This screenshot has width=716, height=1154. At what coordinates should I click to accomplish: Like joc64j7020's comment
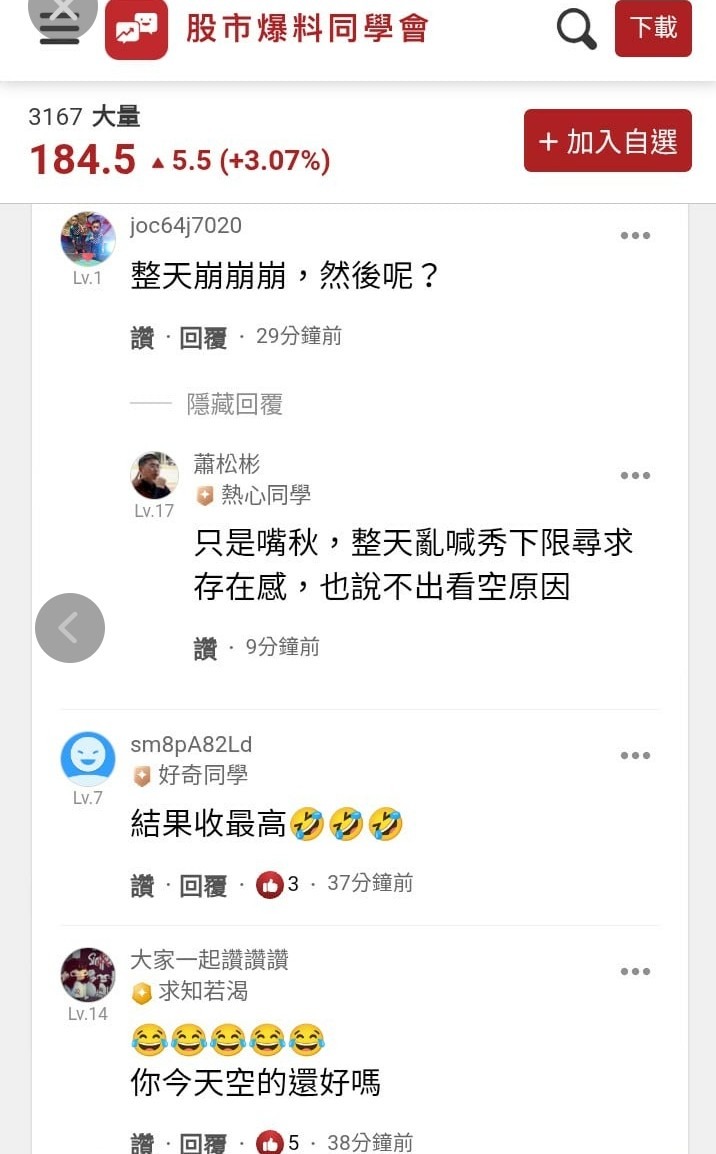(142, 338)
